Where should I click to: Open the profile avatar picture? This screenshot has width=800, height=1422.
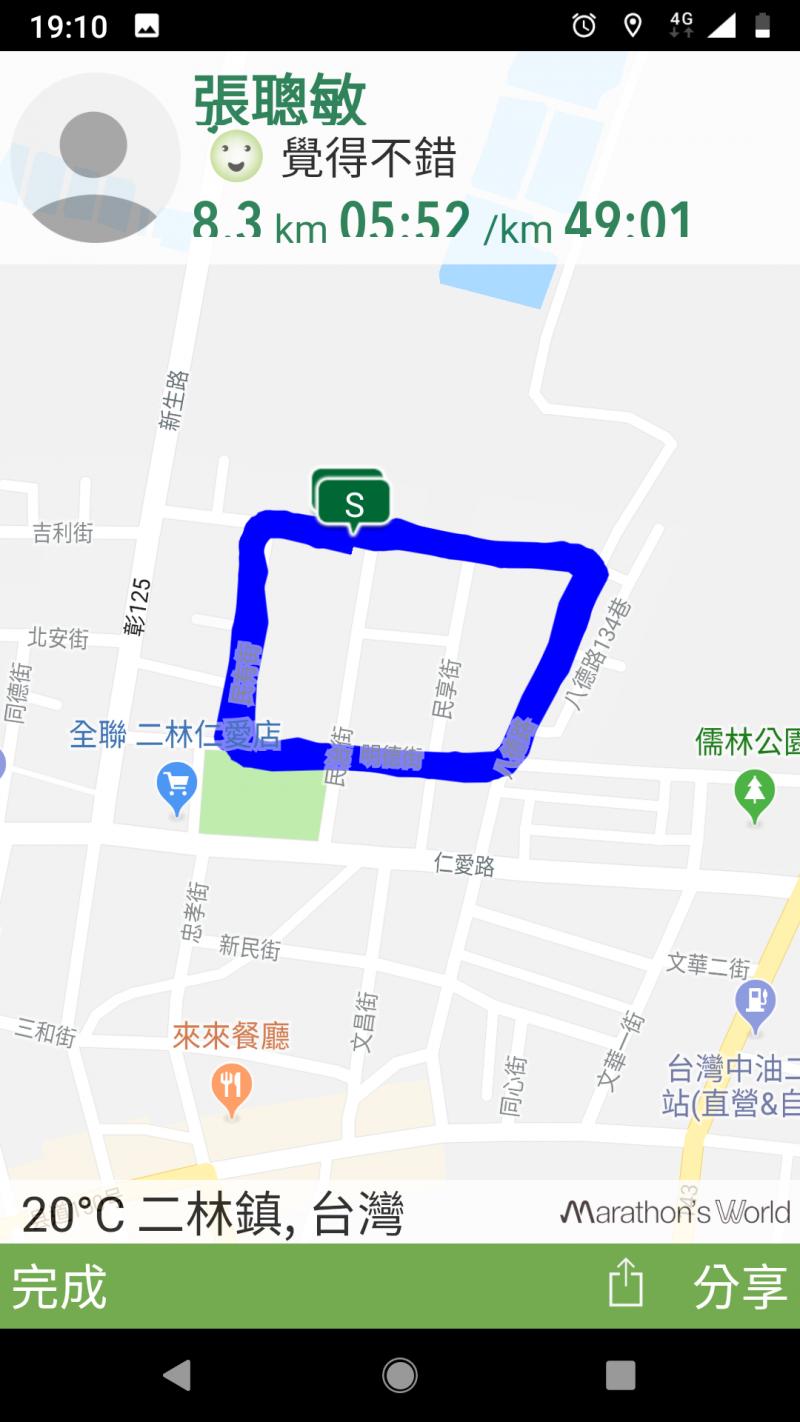pyautogui.click(x=94, y=158)
